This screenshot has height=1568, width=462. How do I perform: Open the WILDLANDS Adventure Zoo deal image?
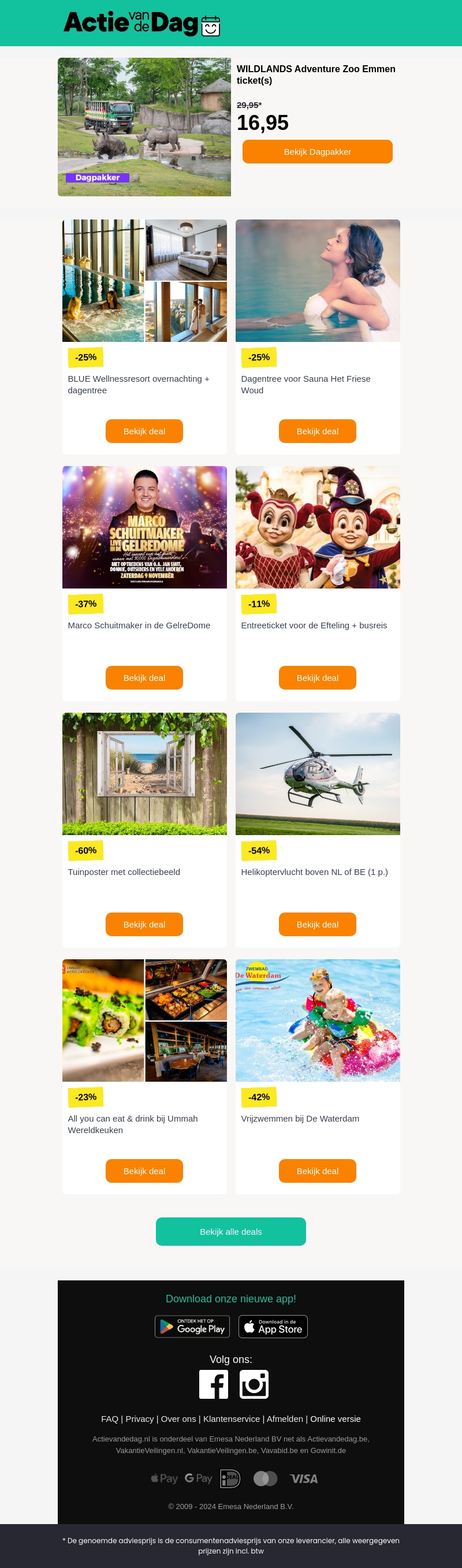point(144,126)
